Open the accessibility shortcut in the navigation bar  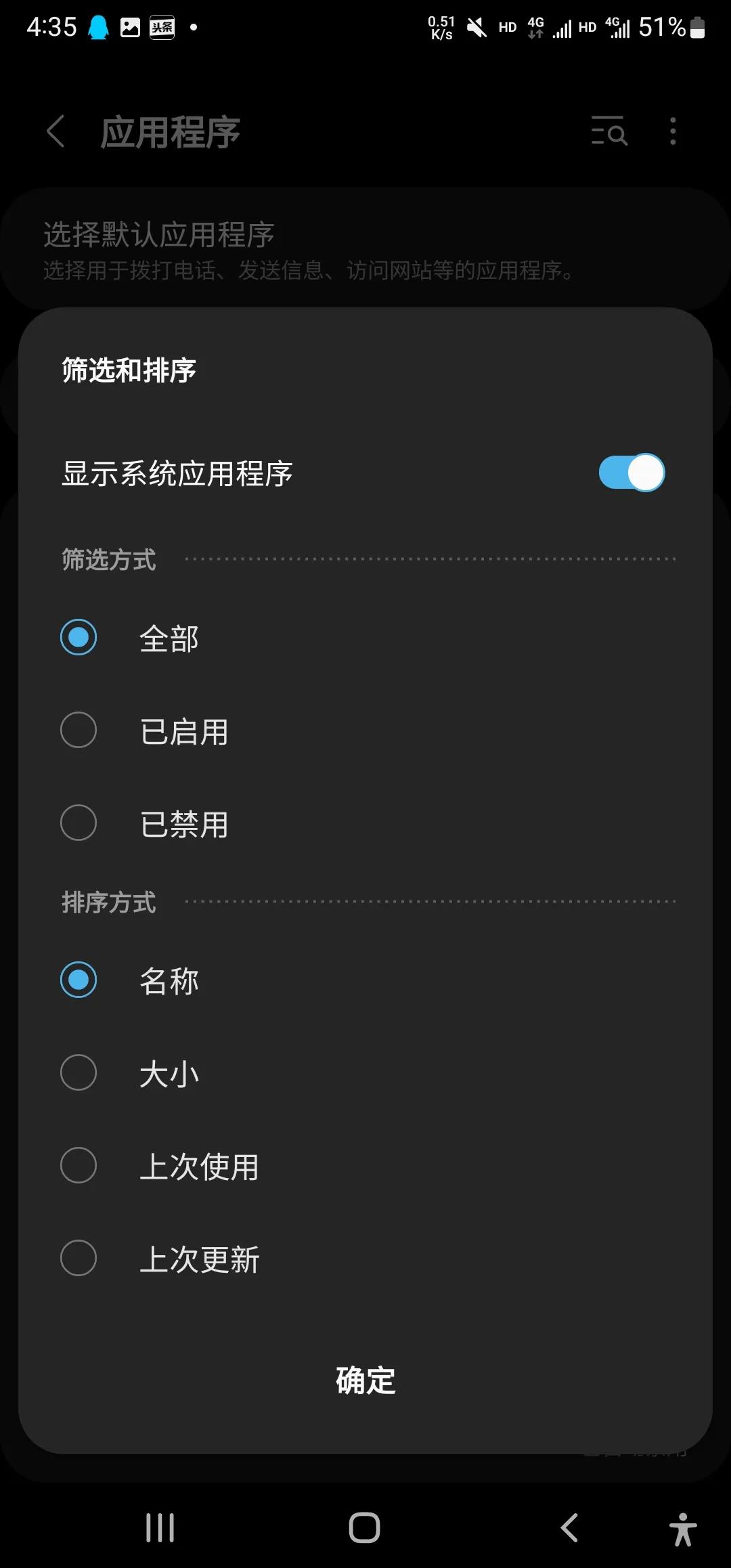click(683, 1527)
